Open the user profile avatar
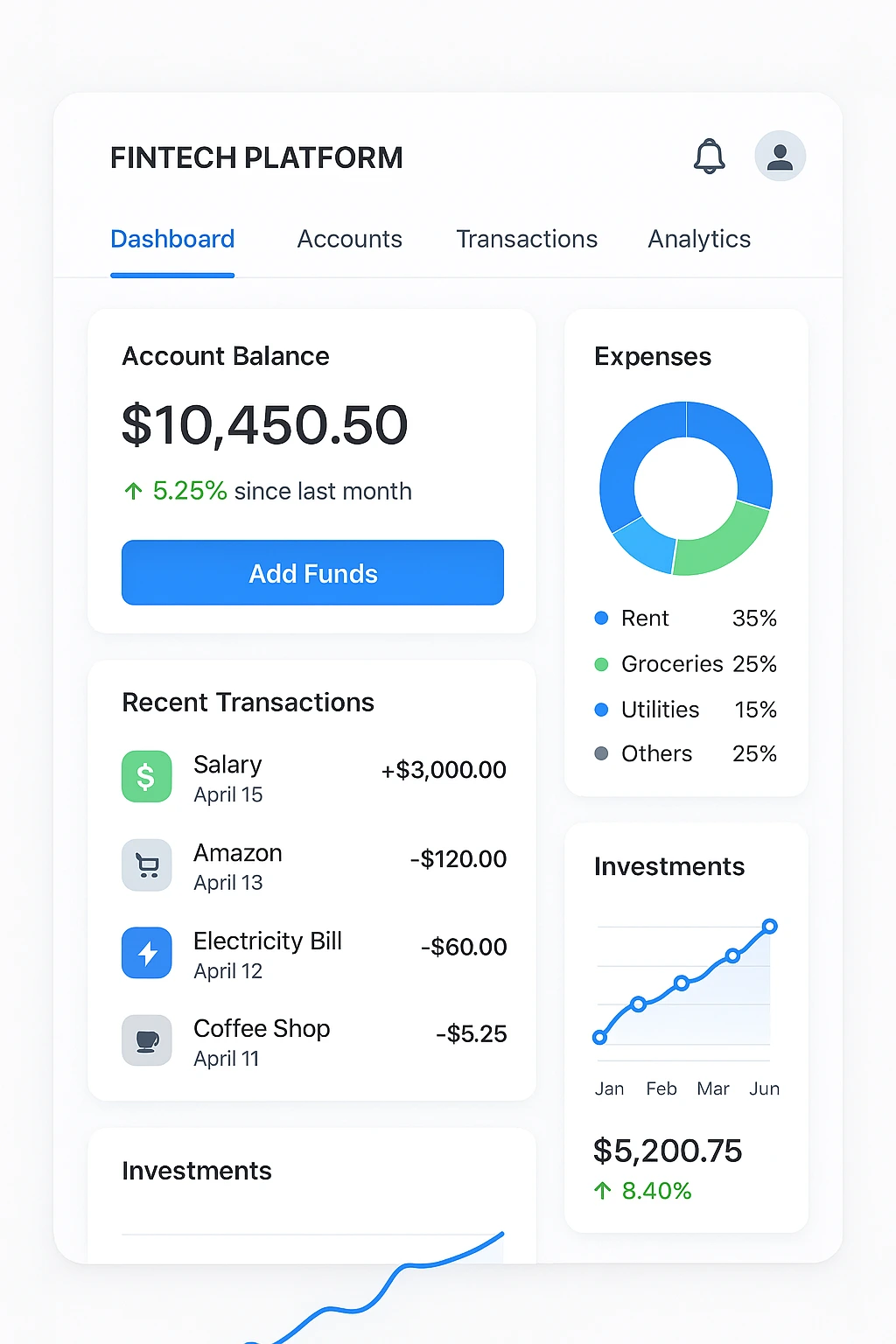The width and height of the screenshot is (896, 1344). (780, 157)
